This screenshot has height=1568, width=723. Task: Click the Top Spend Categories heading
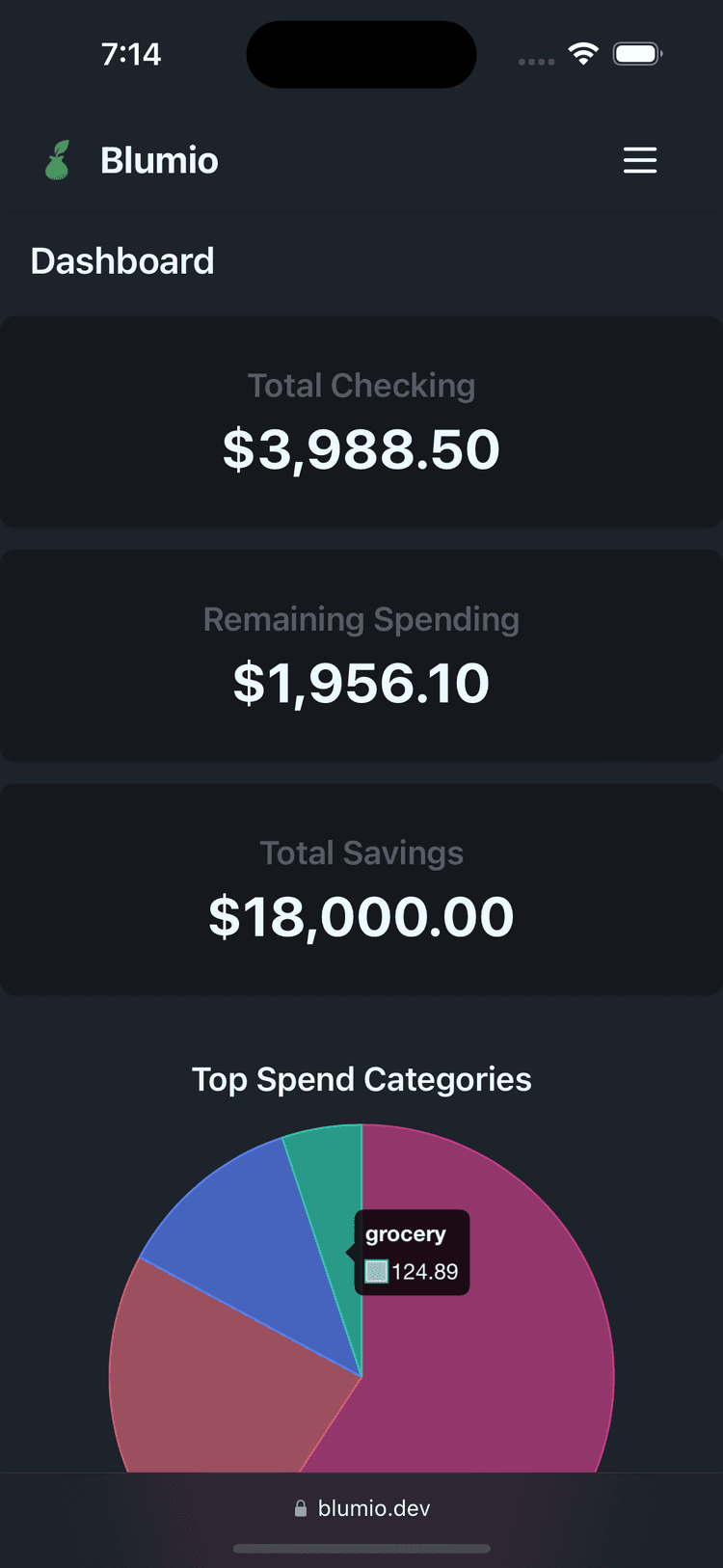(361, 1079)
